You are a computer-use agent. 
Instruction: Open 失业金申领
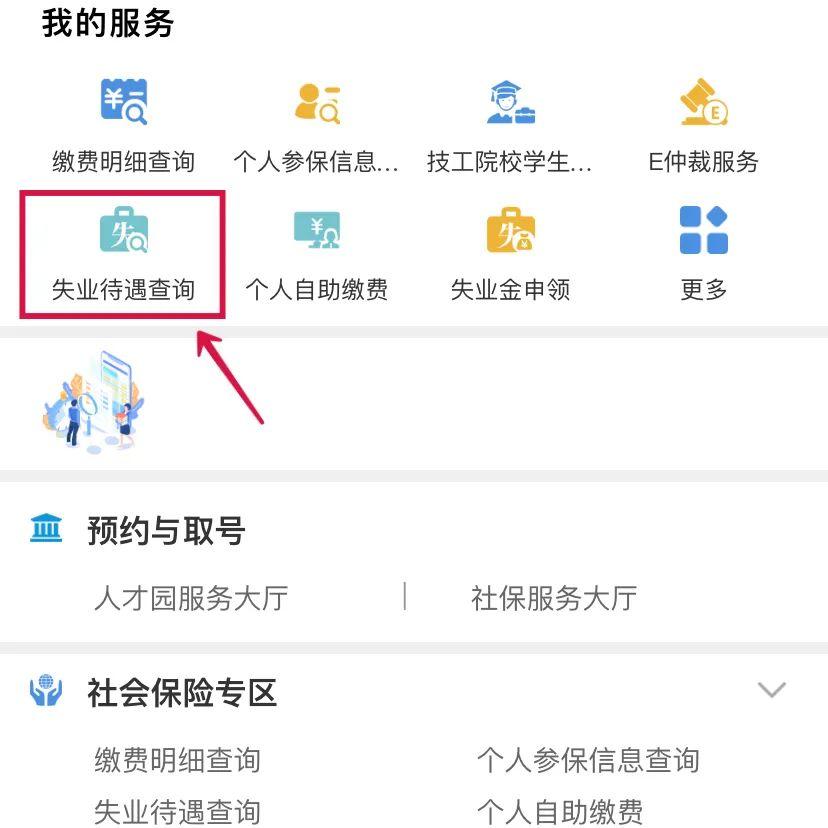pos(510,233)
